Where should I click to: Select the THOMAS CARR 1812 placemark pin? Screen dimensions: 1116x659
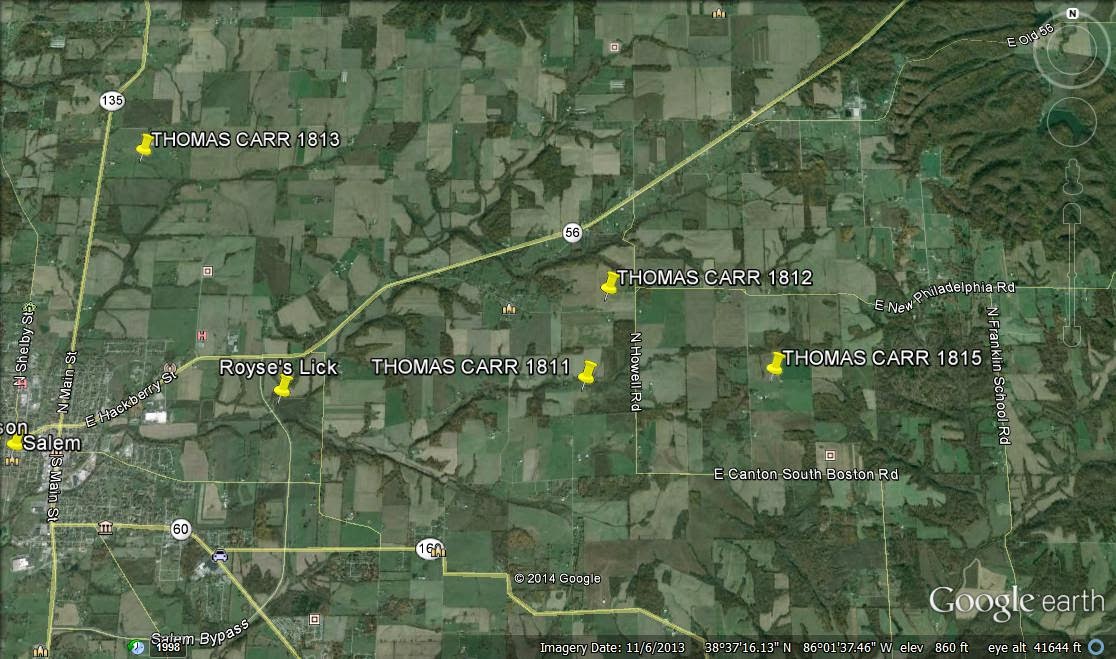point(610,283)
